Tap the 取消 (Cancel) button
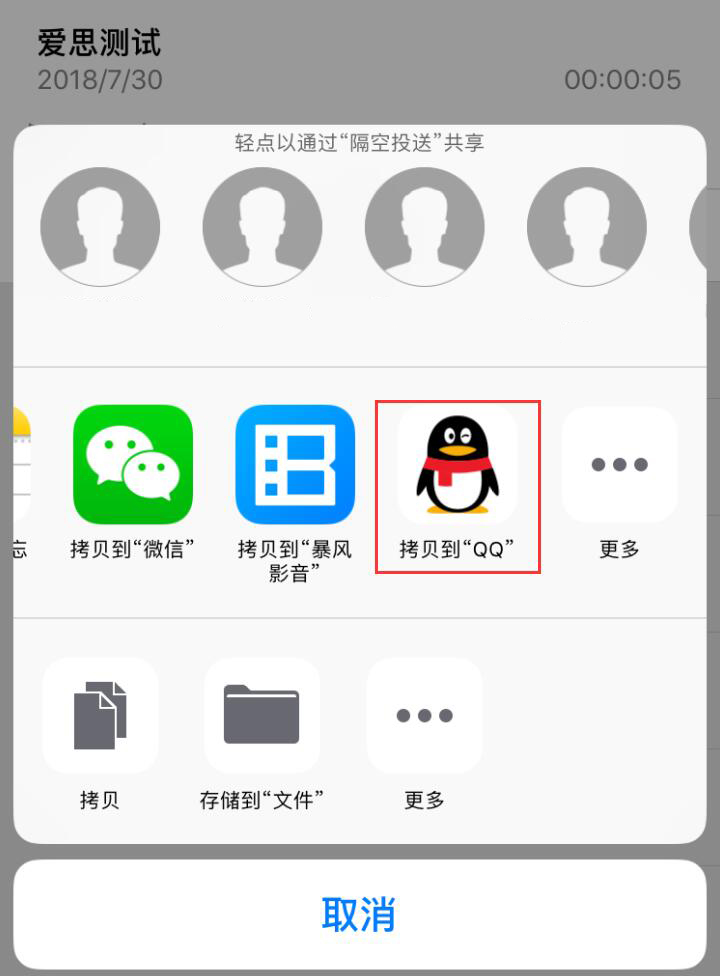The image size is (720, 976). click(360, 912)
